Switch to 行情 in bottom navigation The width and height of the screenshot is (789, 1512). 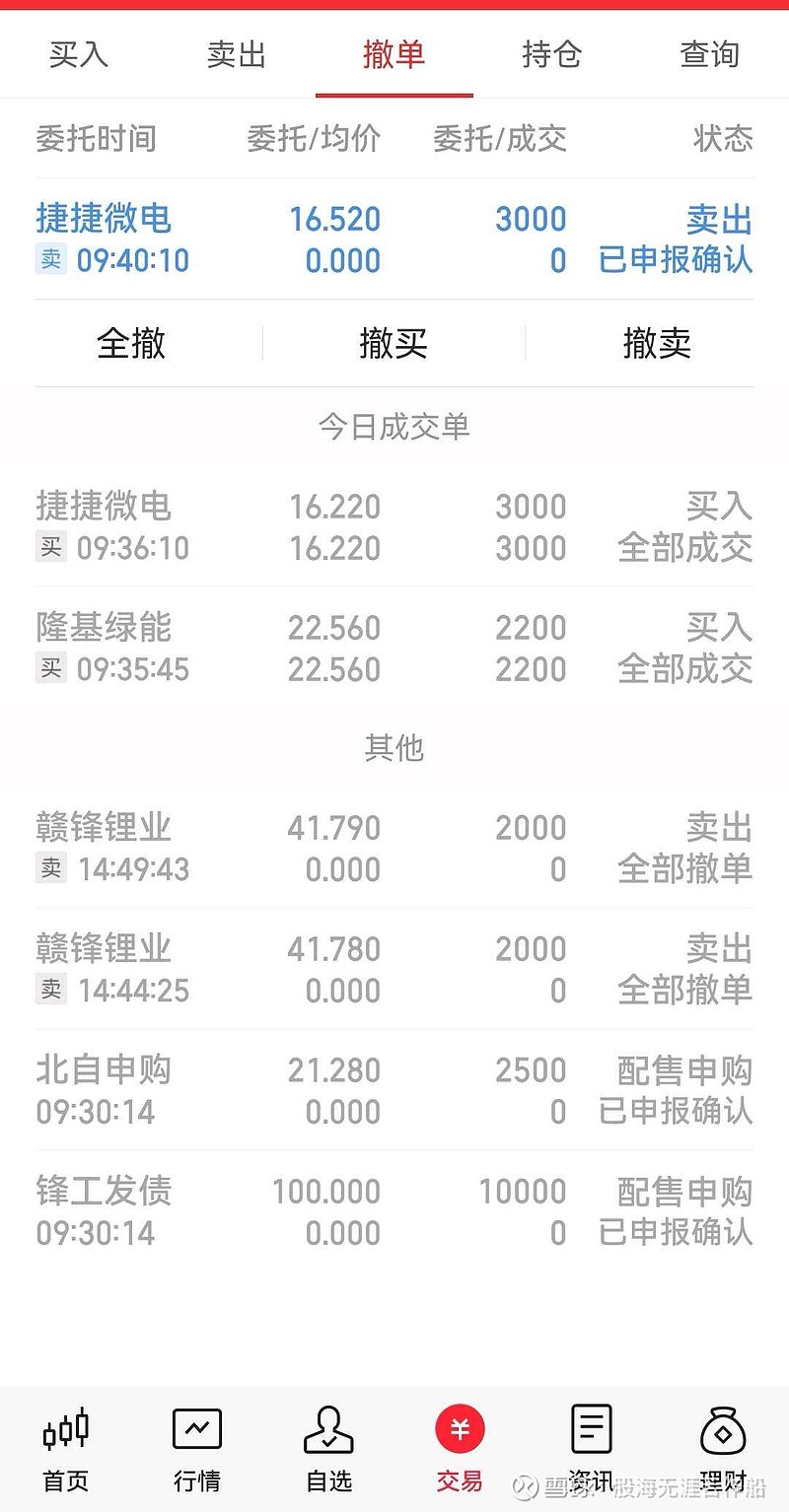pos(197,1449)
